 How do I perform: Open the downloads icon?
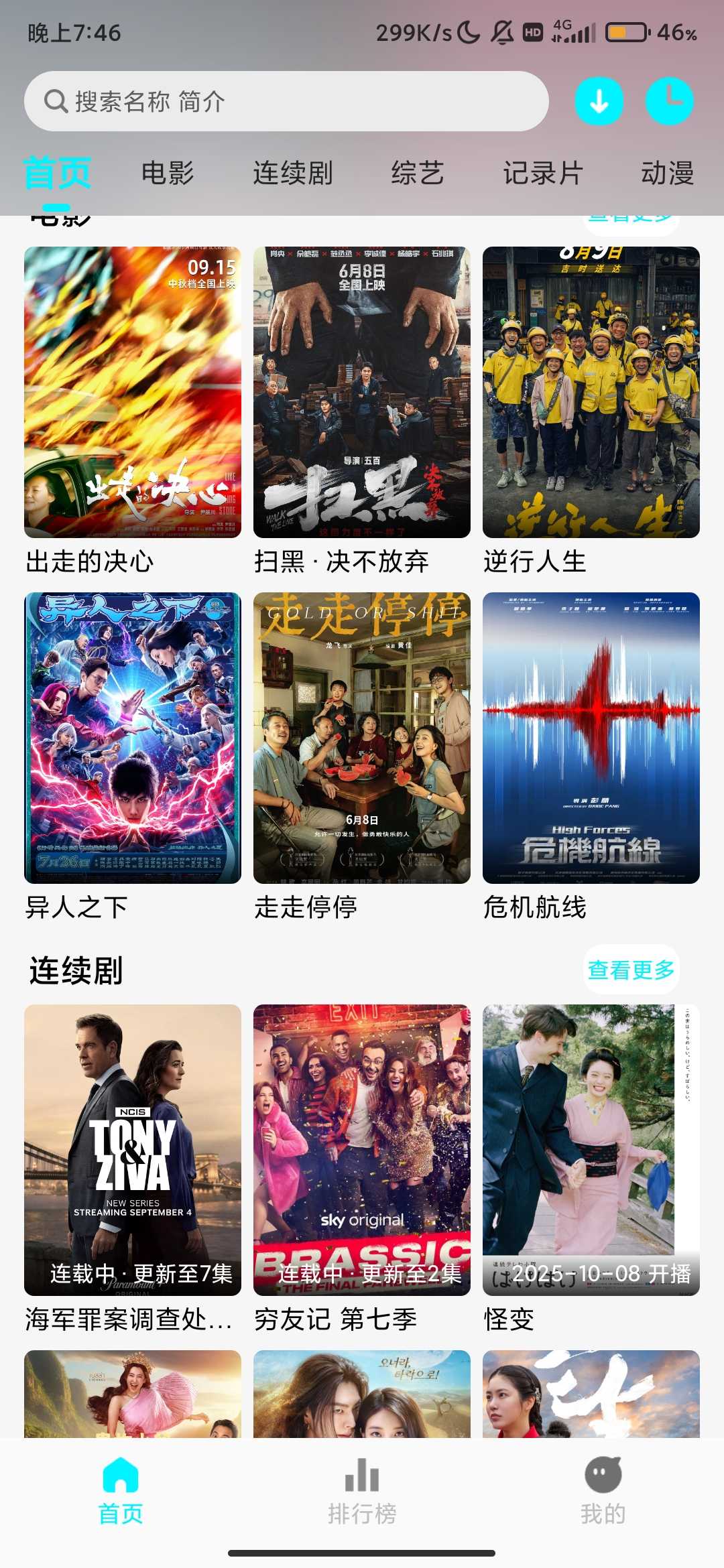pos(599,101)
